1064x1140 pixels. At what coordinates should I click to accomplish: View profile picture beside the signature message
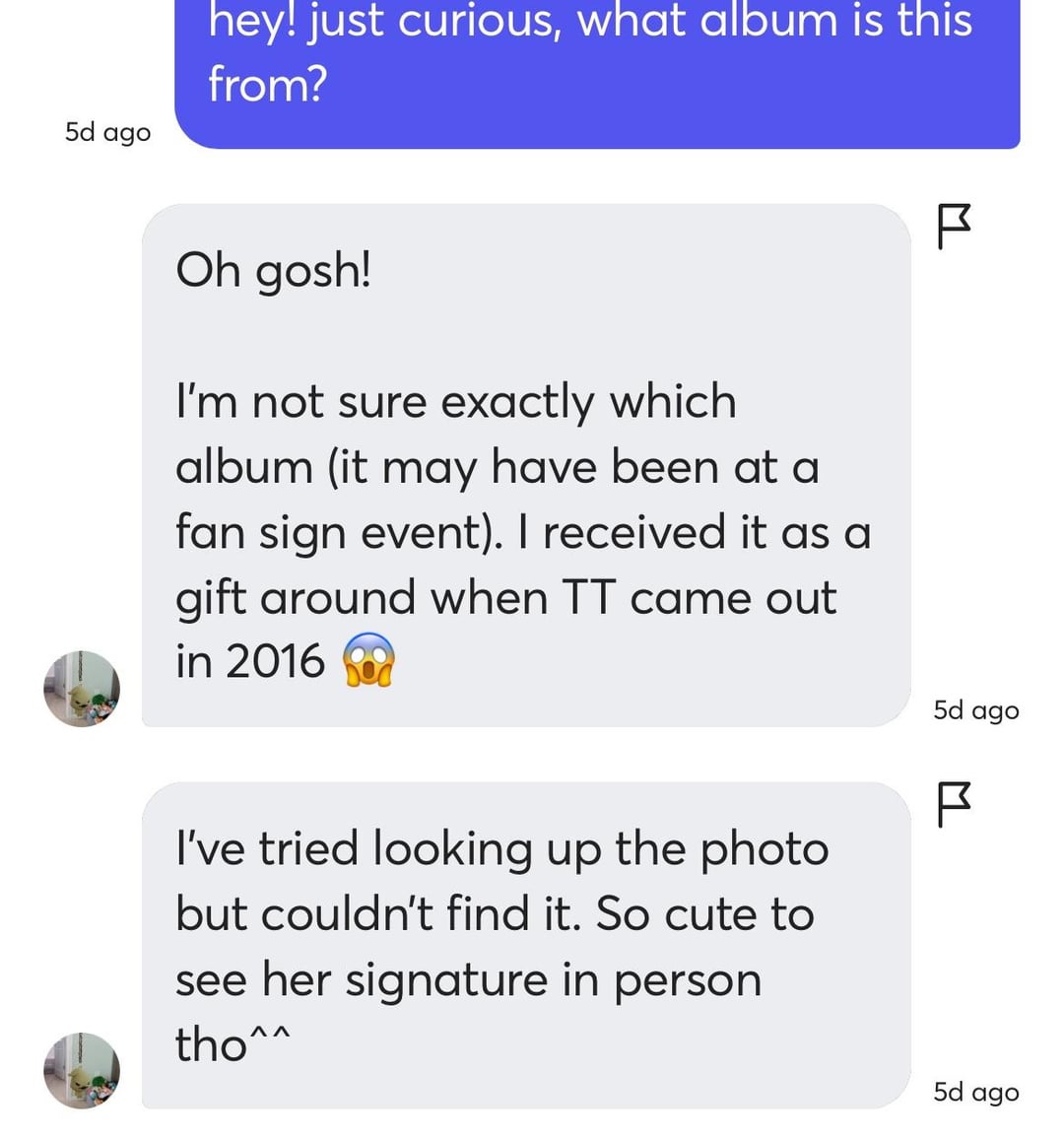pos(82,1070)
